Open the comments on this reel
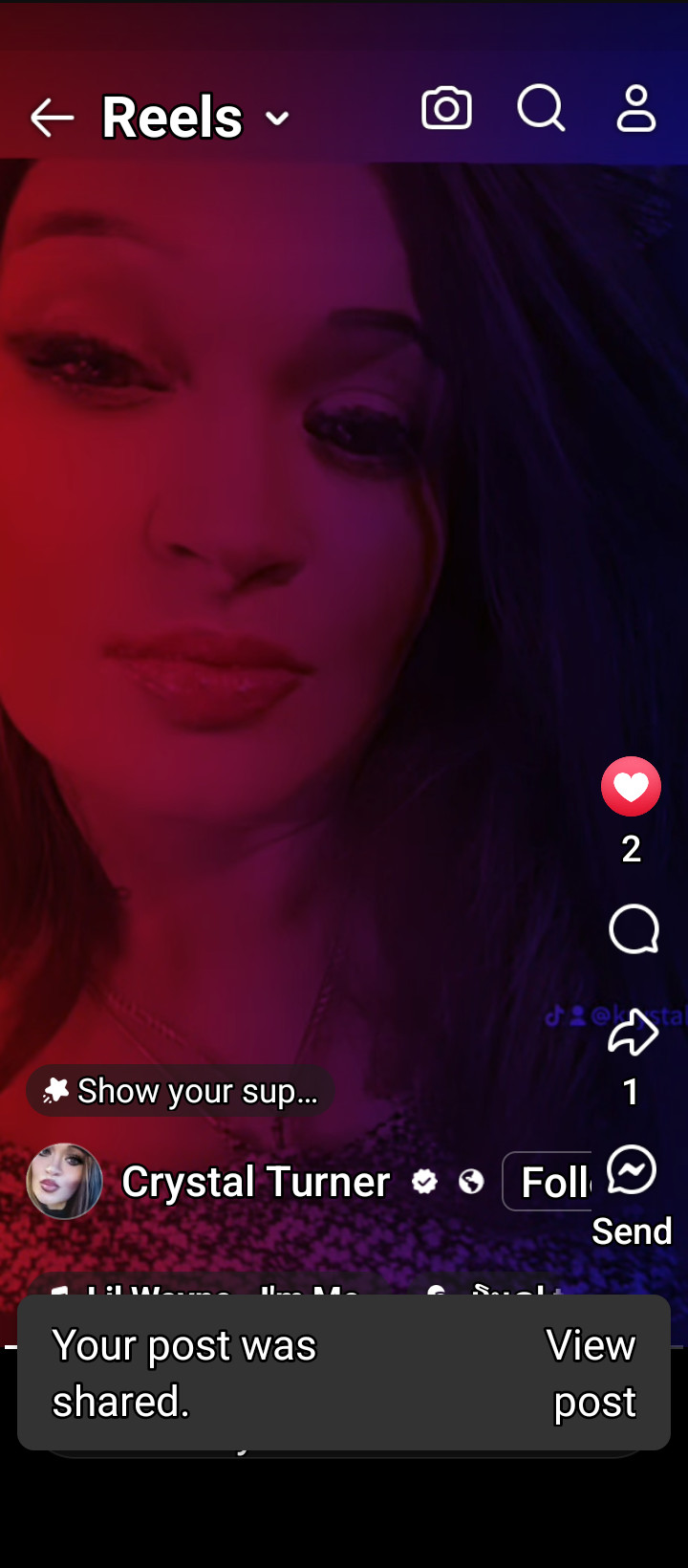Screen dimensions: 688x1568 [633, 929]
